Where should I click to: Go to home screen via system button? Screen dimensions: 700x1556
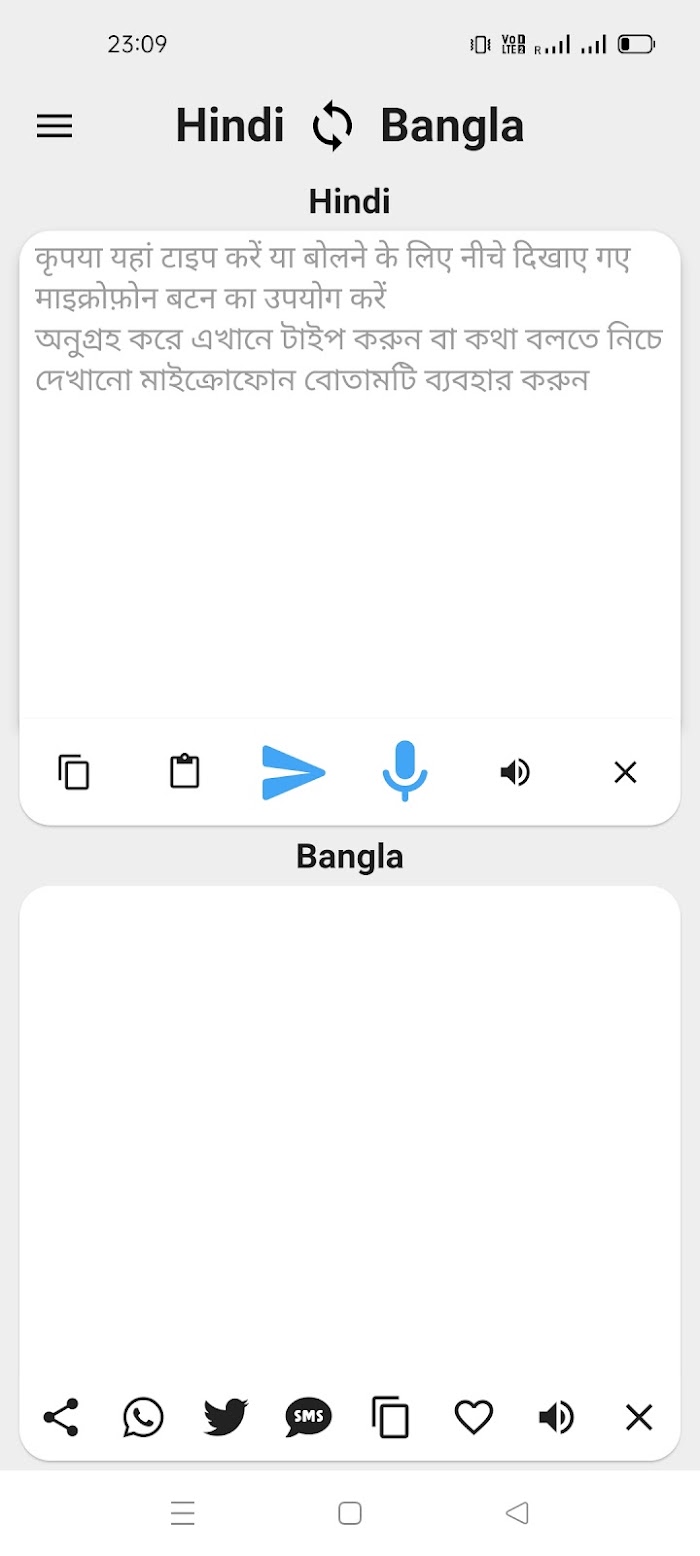(350, 1513)
